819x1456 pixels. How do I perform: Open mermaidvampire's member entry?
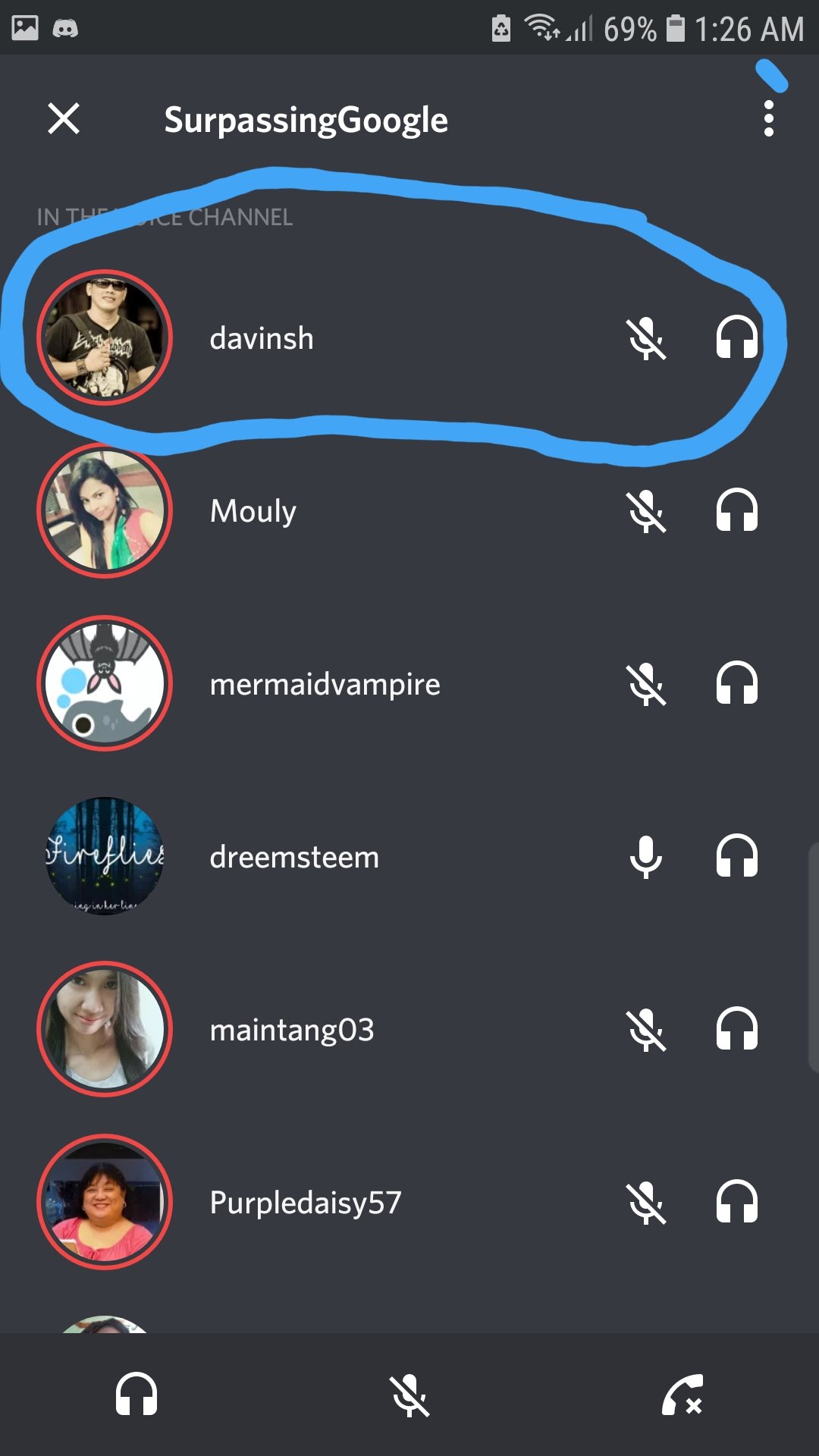[x=325, y=684]
